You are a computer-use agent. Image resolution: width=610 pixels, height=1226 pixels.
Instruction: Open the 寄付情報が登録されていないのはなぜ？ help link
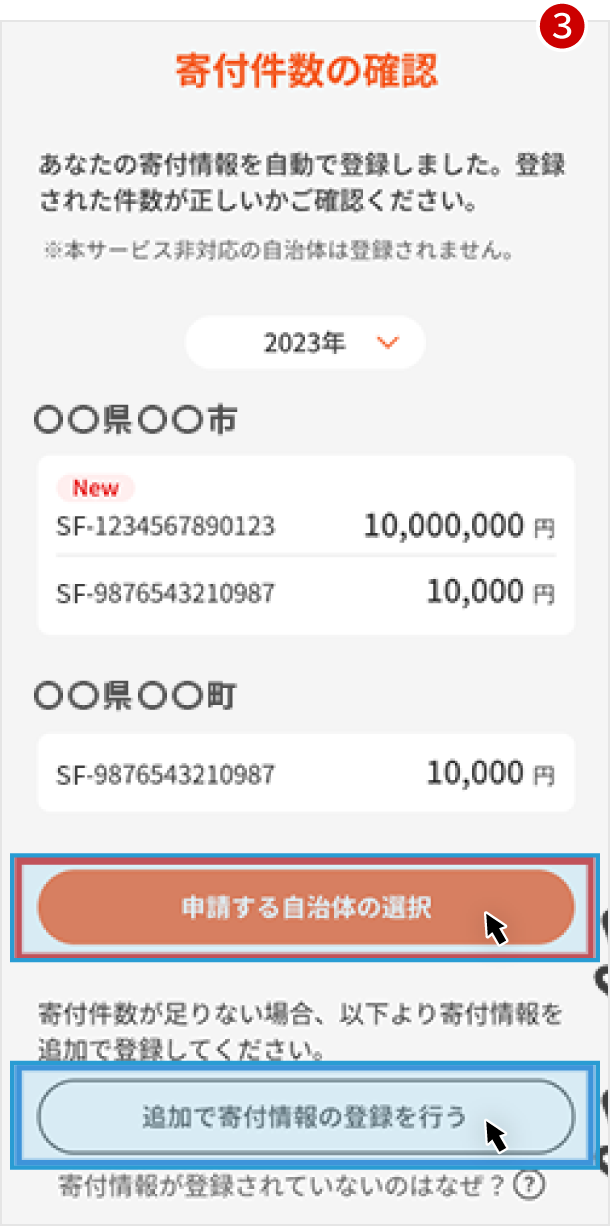pyautogui.click(x=300, y=1185)
